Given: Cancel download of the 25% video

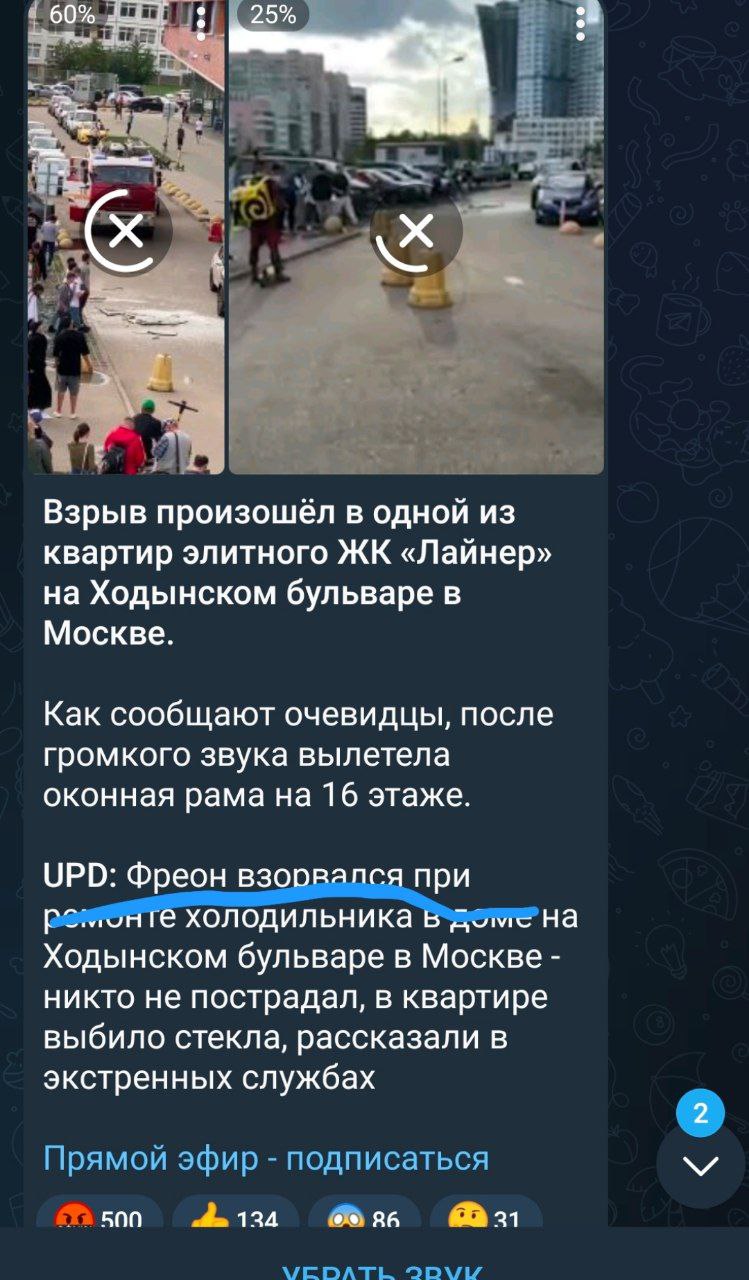Looking at the screenshot, I should click(x=416, y=232).
